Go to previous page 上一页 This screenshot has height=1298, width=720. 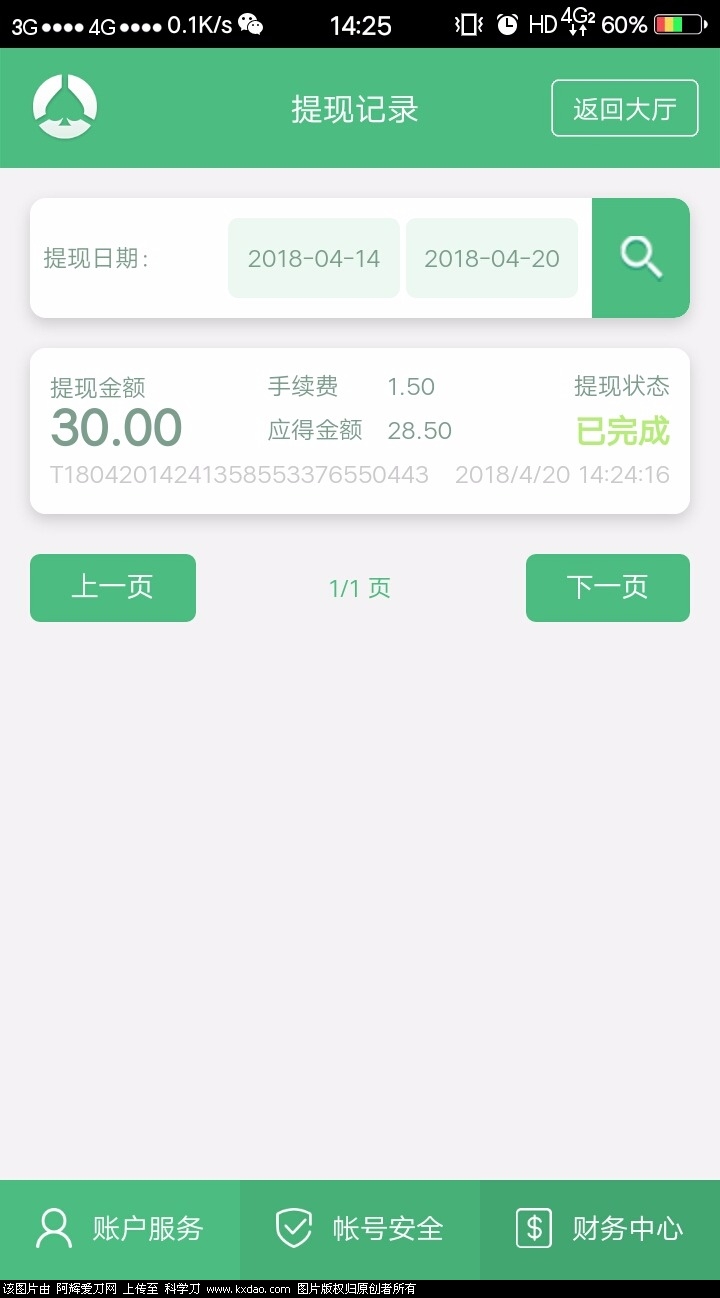pos(113,588)
